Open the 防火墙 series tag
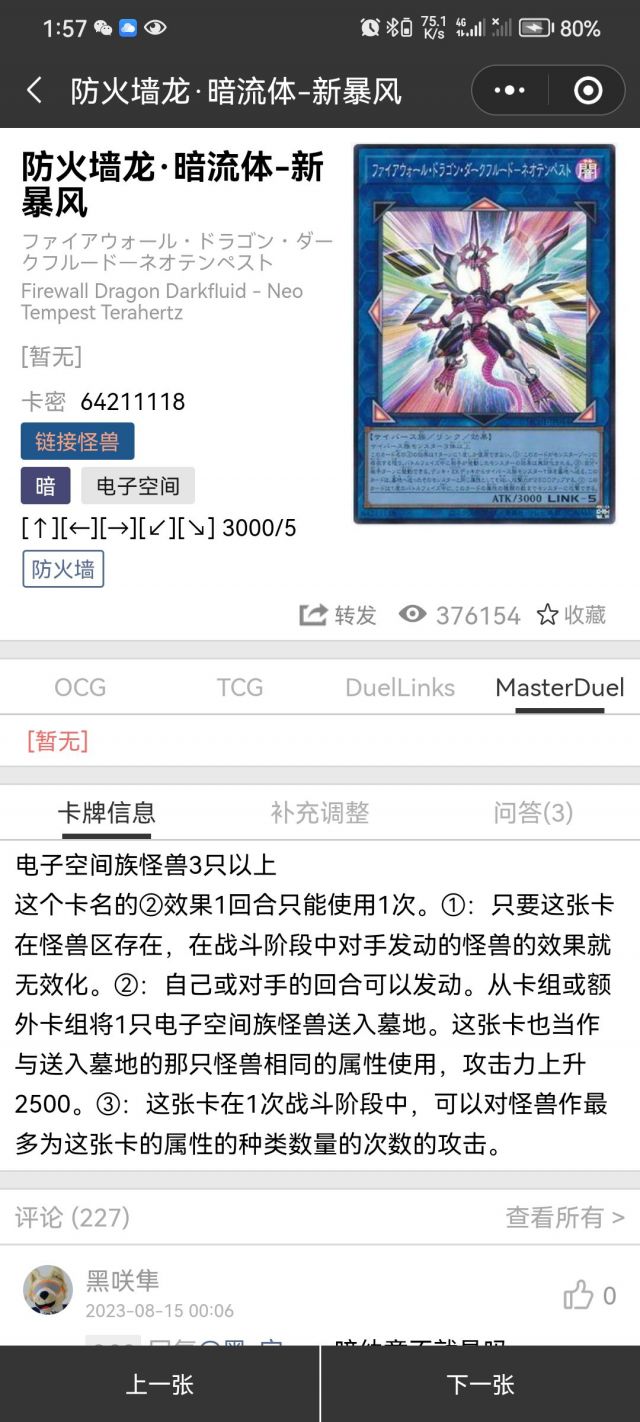 tap(63, 569)
